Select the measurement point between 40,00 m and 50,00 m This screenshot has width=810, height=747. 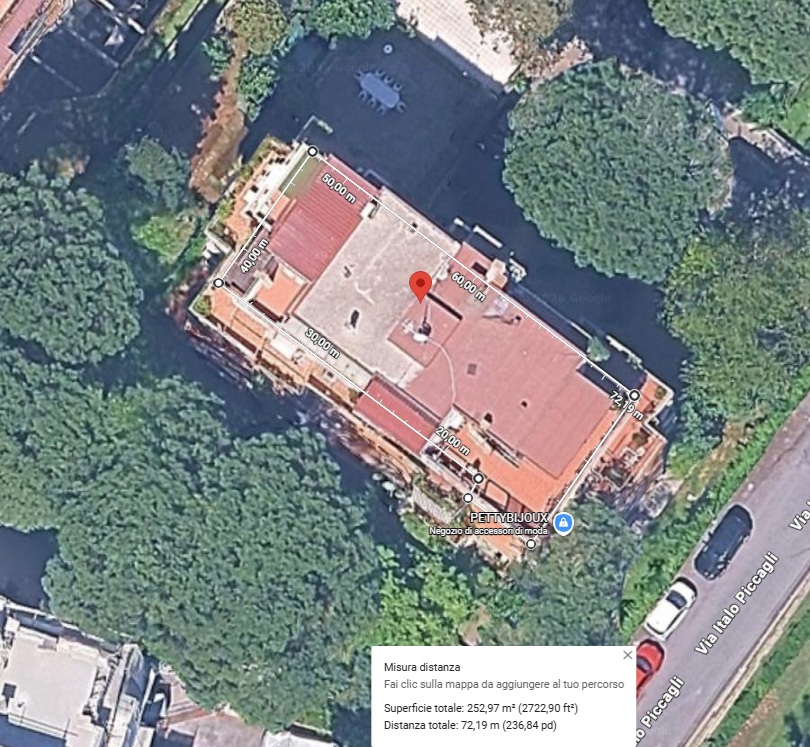(312, 151)
